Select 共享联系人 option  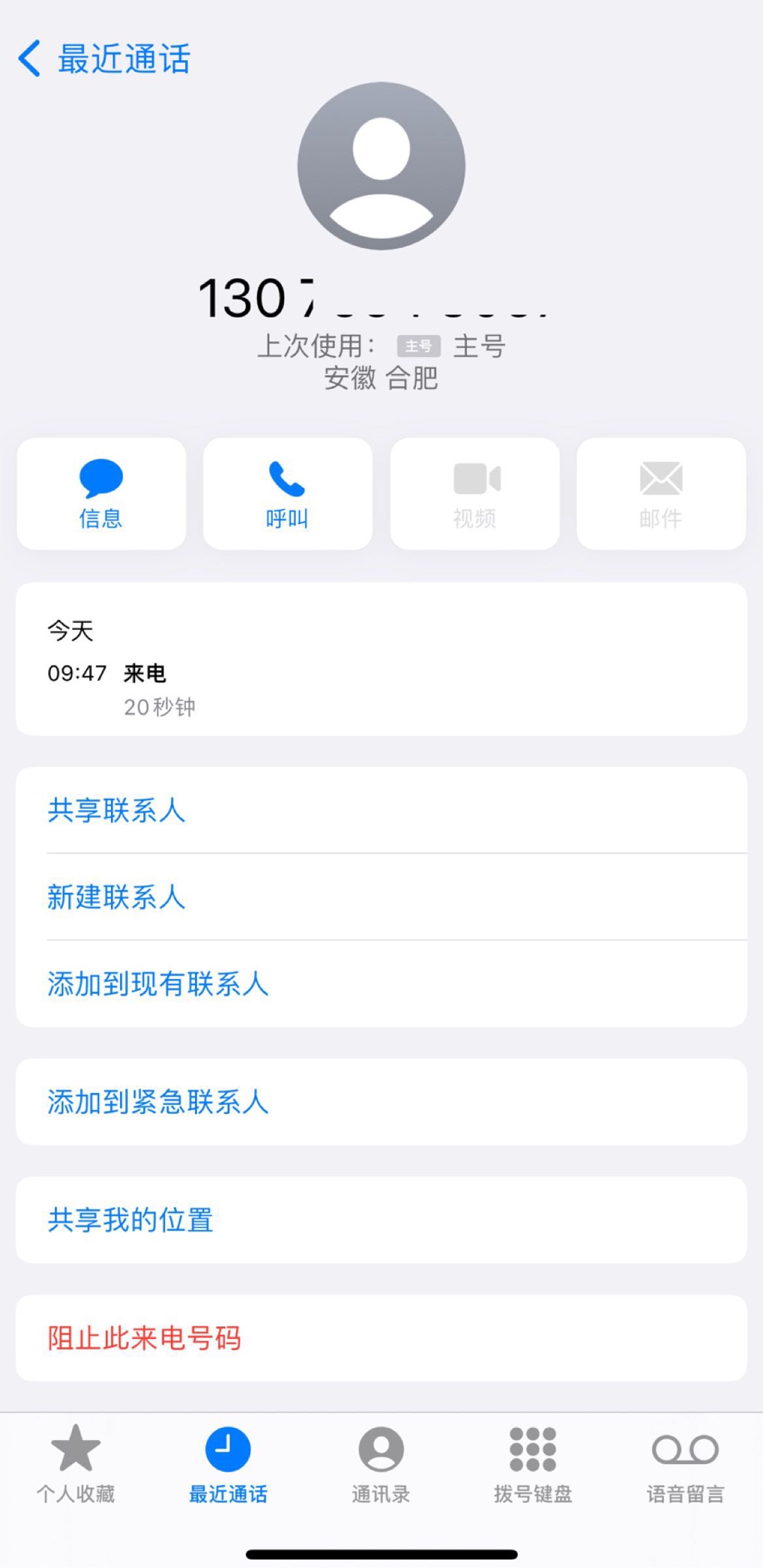381,810
